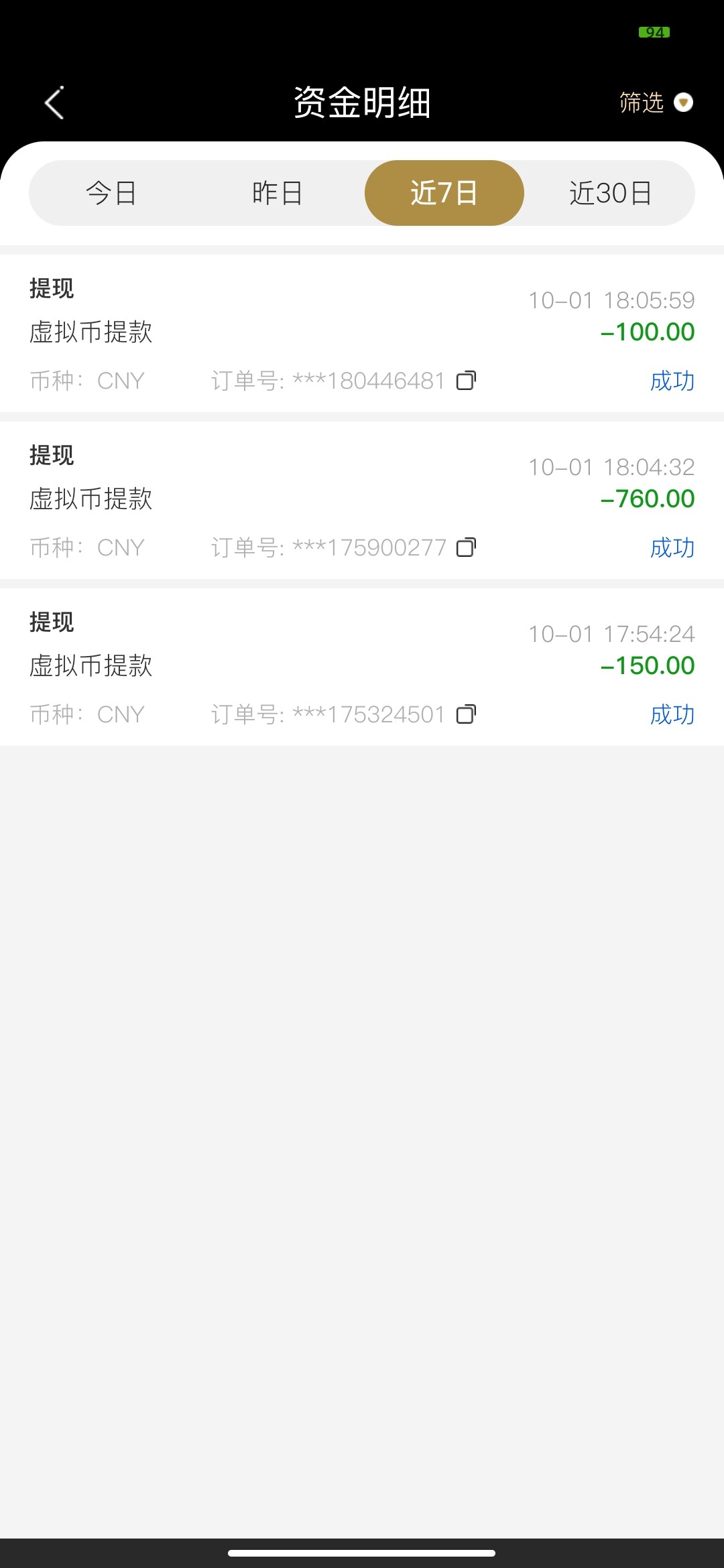The width and height of the screenshot is (724, 1568).
Task: Select the 近7日 tab
Action: [x=444, y=193]
